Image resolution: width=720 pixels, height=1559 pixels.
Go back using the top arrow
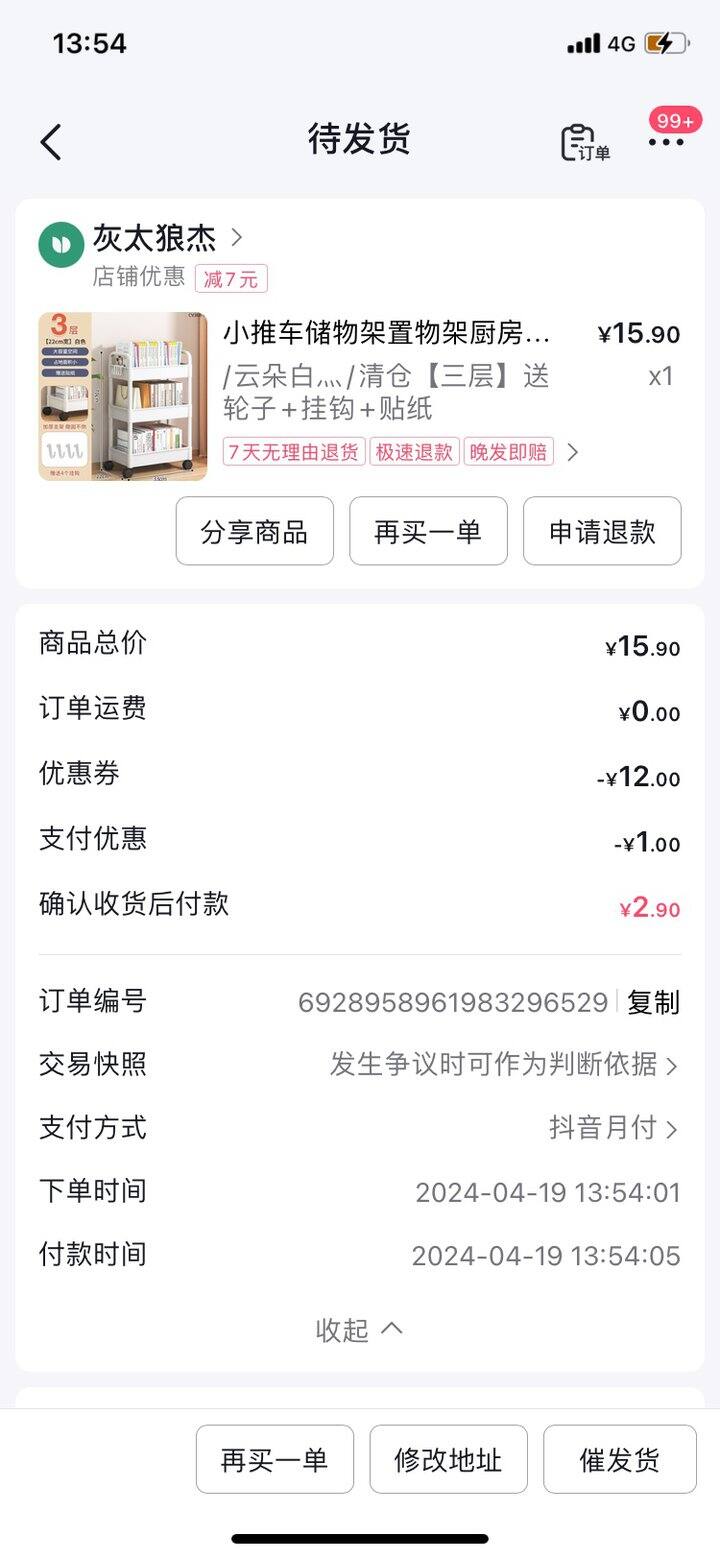tap(51, 142)
